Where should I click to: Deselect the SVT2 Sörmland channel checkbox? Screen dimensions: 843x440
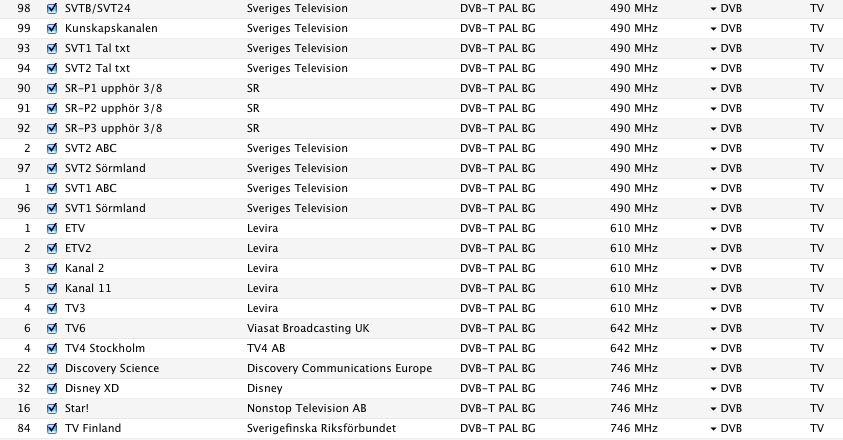[x=53, y=168]
